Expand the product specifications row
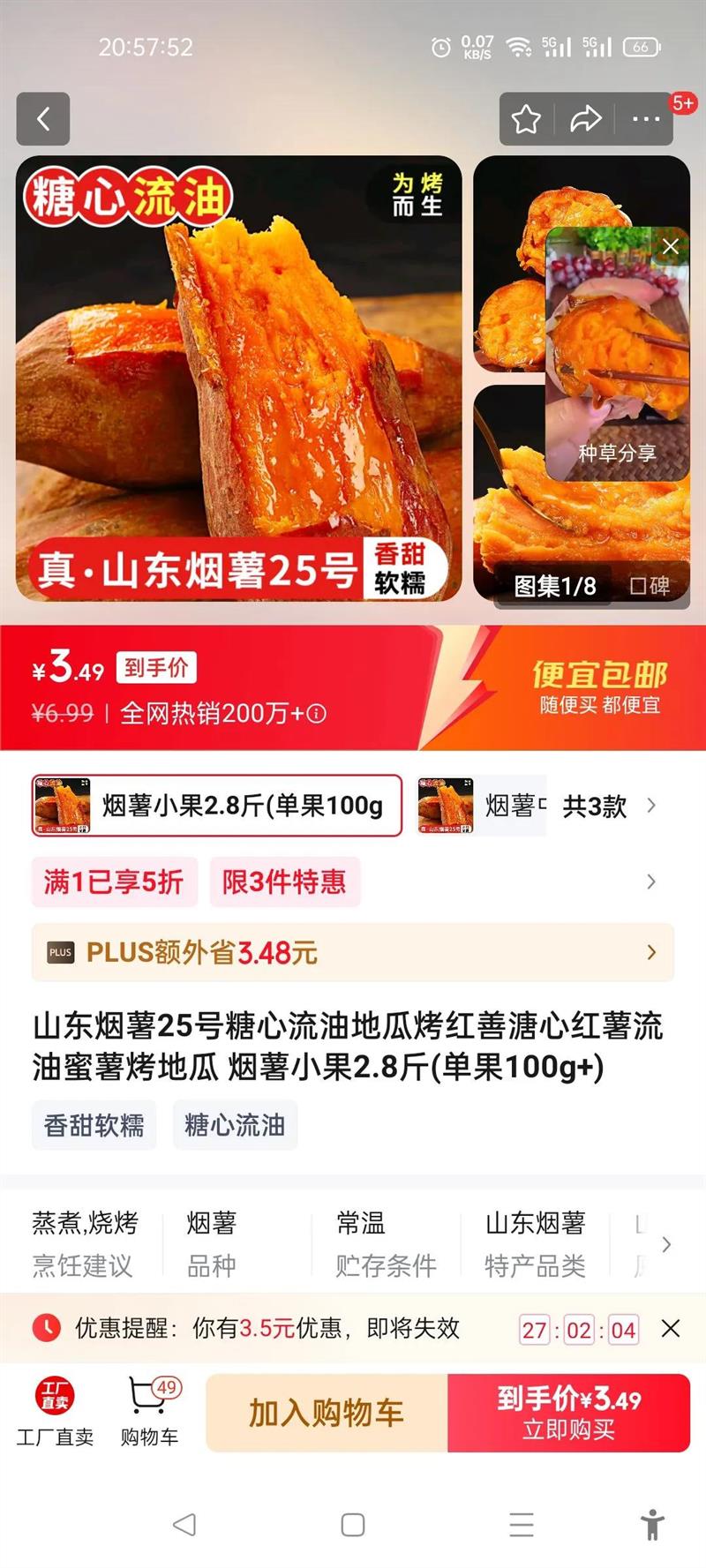 tap(666, 1244)
